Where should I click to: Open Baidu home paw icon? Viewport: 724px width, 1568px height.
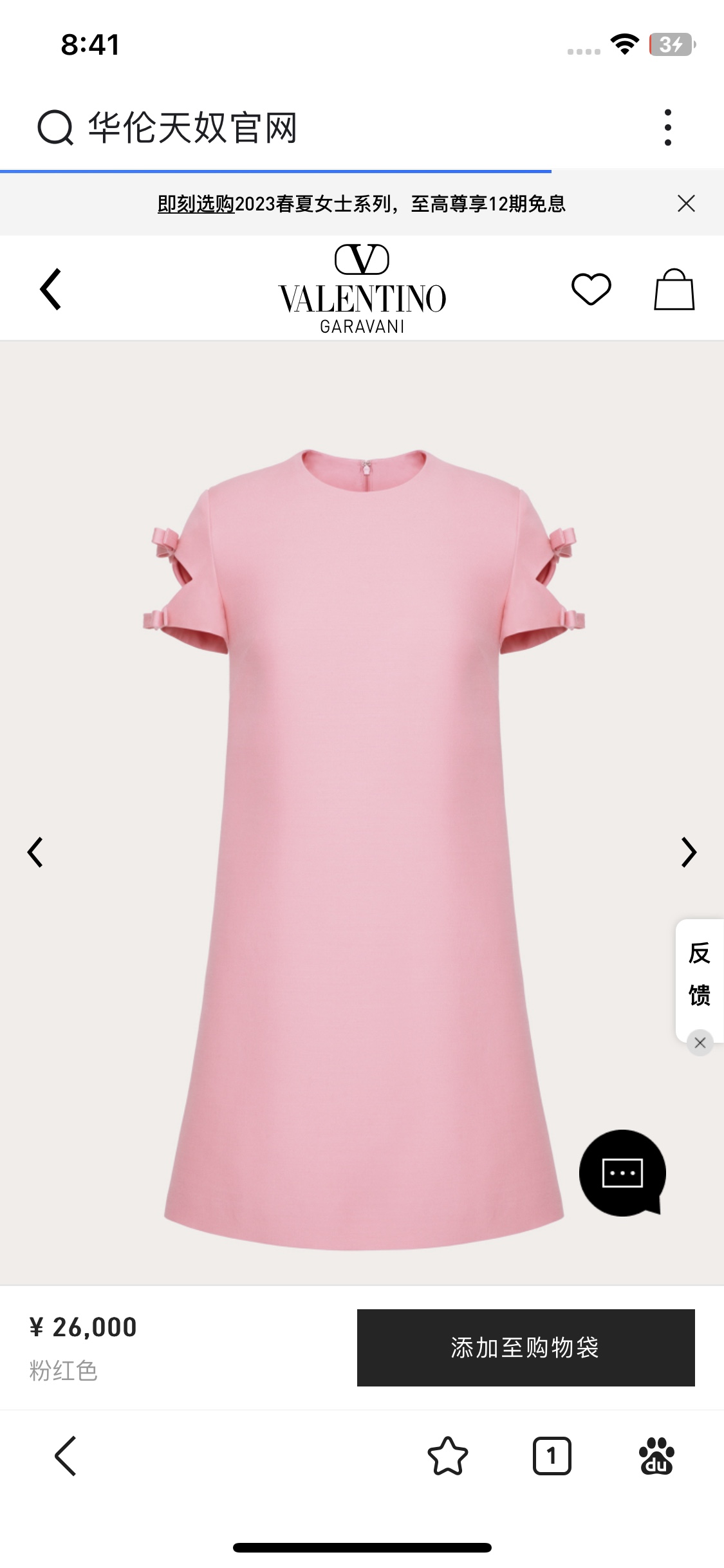click(x=656, y=1455)
